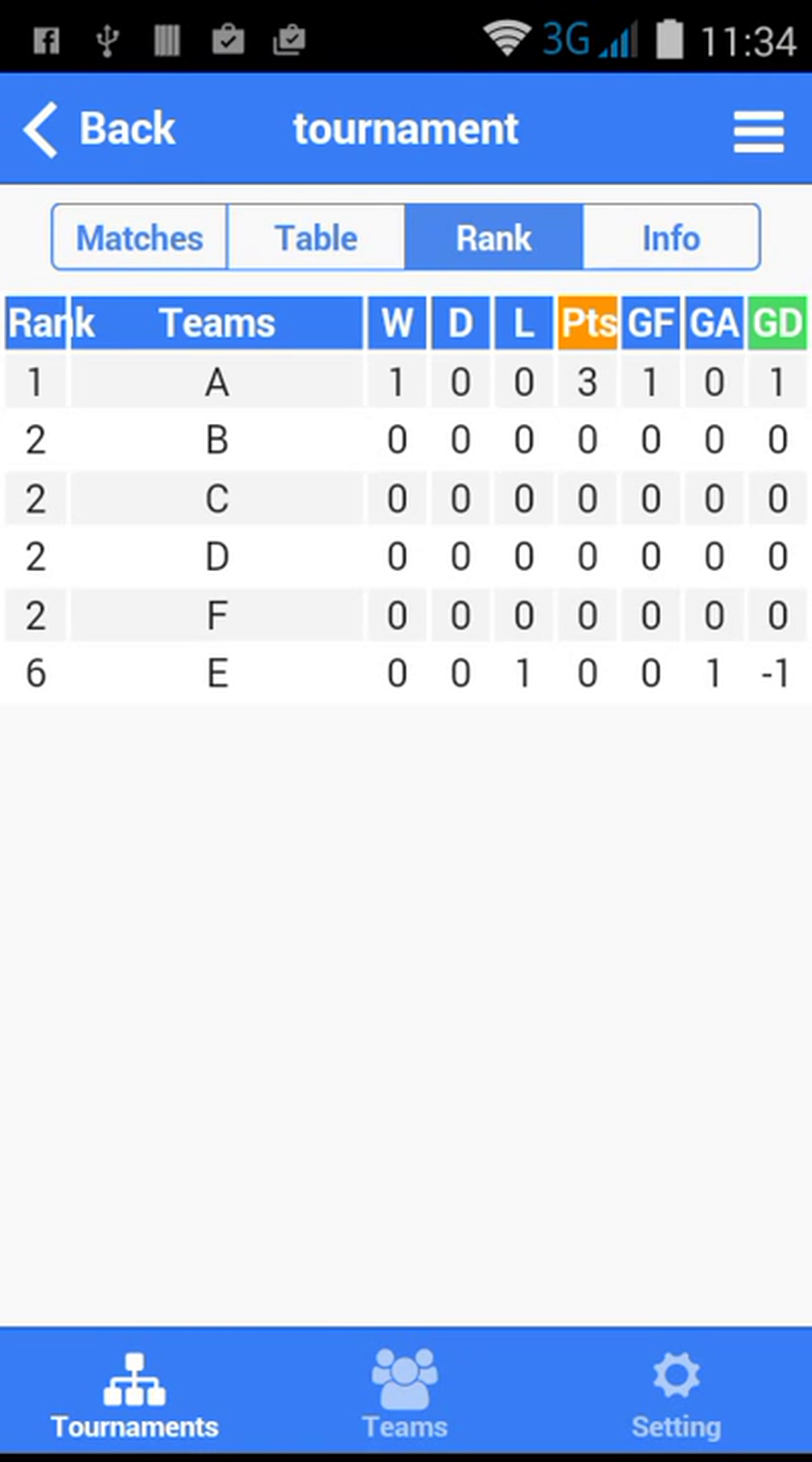Open the hamburger menu
812x1462 pixels.
(x=759, y=130)
